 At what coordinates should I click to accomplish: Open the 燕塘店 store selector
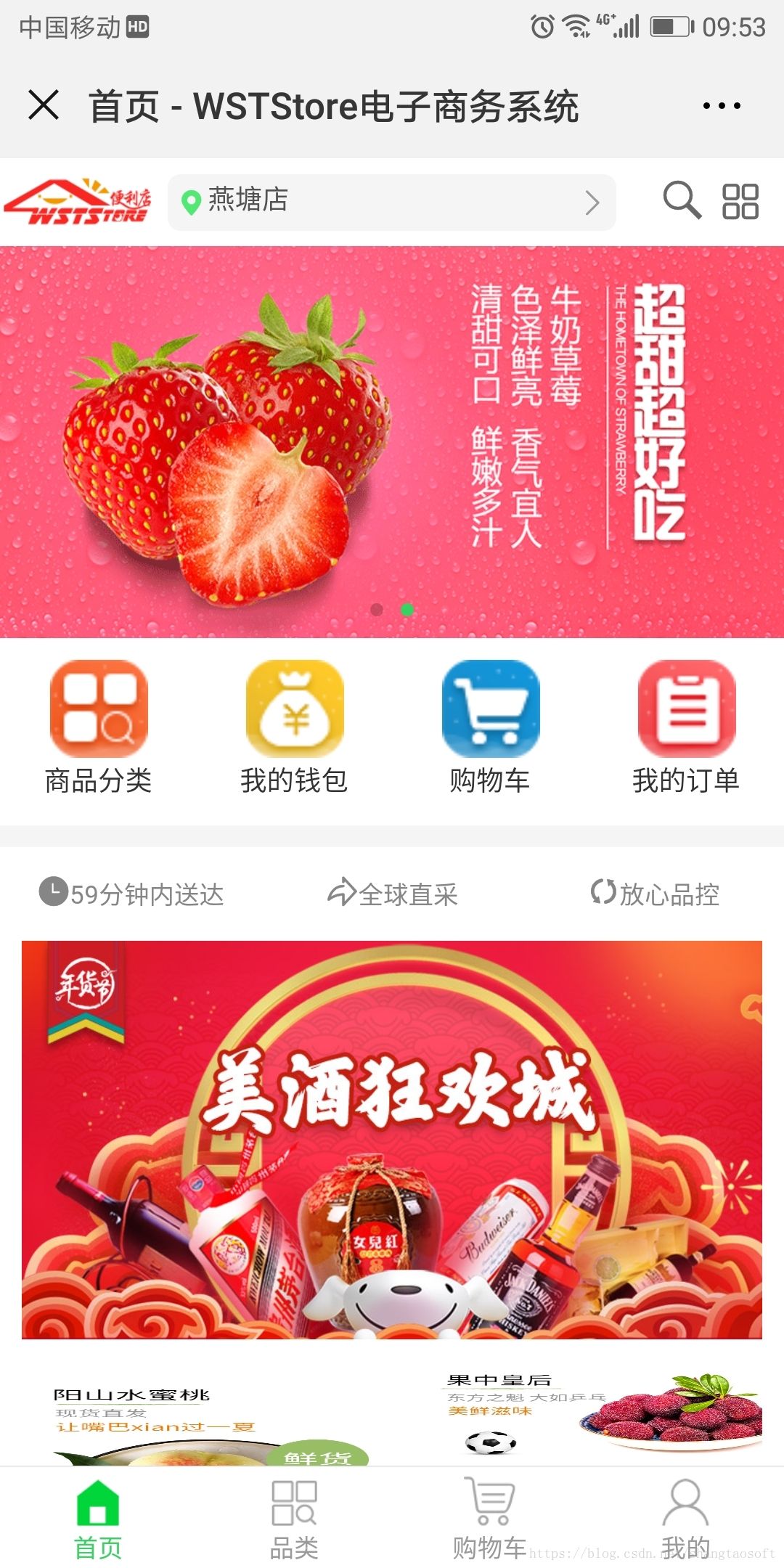392,202
